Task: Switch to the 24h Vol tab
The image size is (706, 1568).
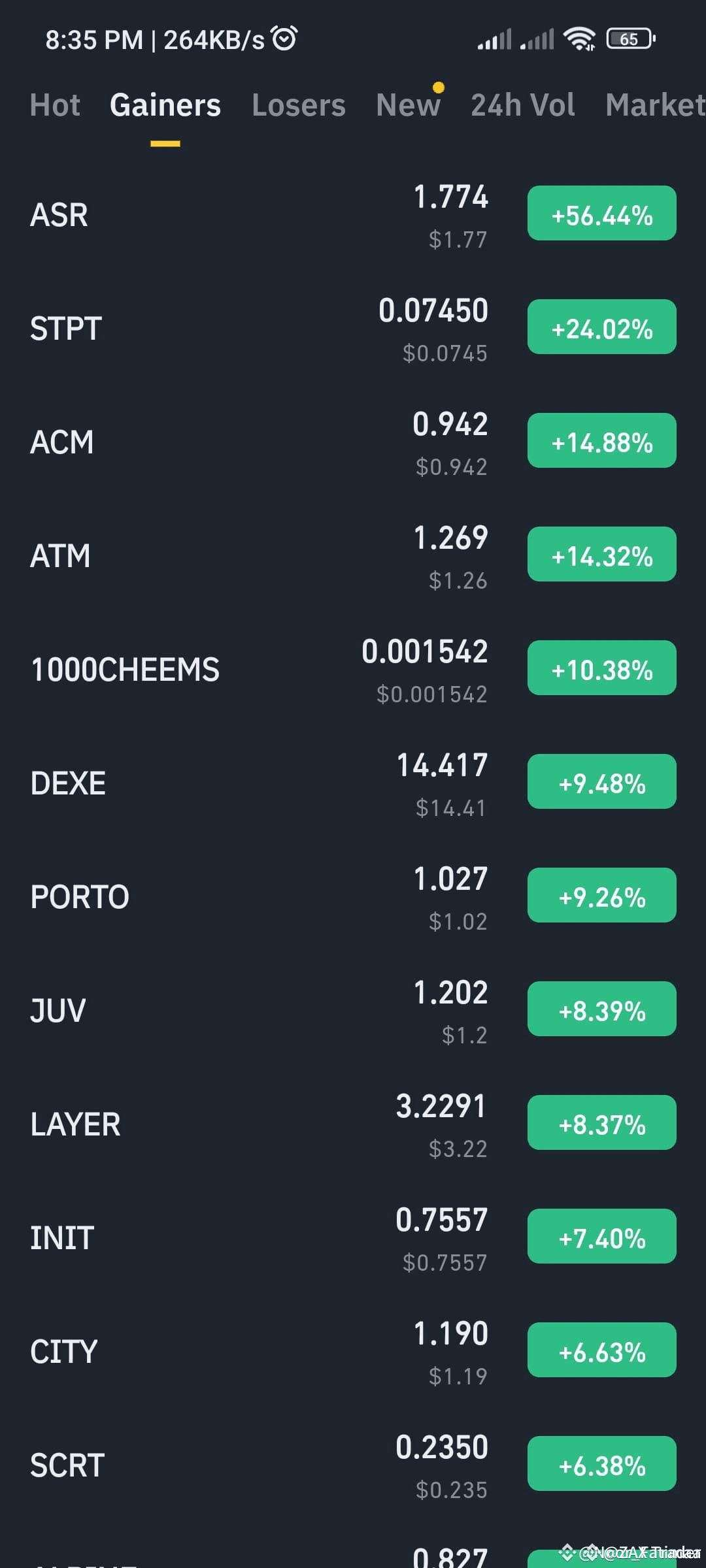Action: 523,105
